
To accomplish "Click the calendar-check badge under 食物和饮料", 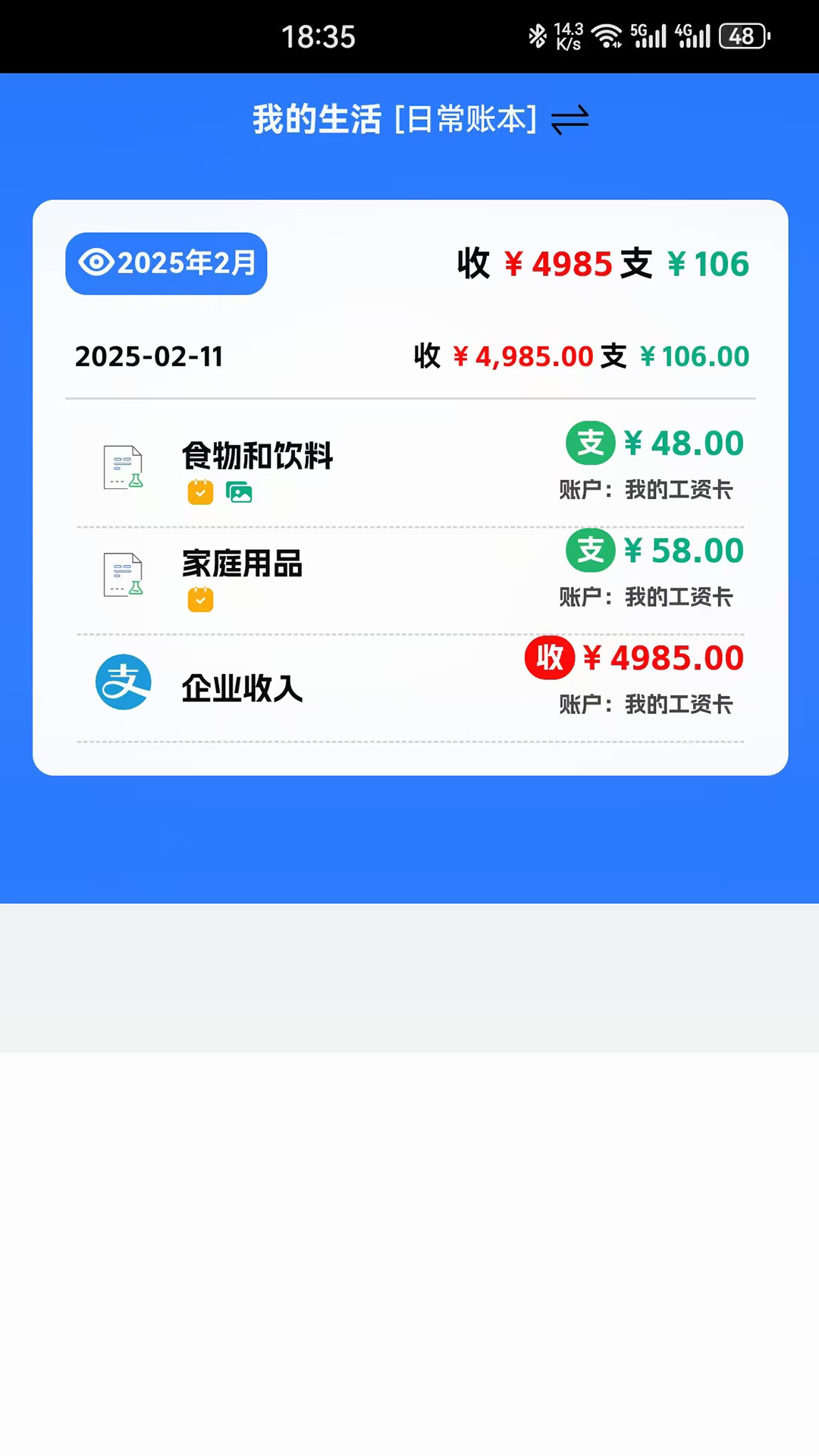I will tap(200, 492).
